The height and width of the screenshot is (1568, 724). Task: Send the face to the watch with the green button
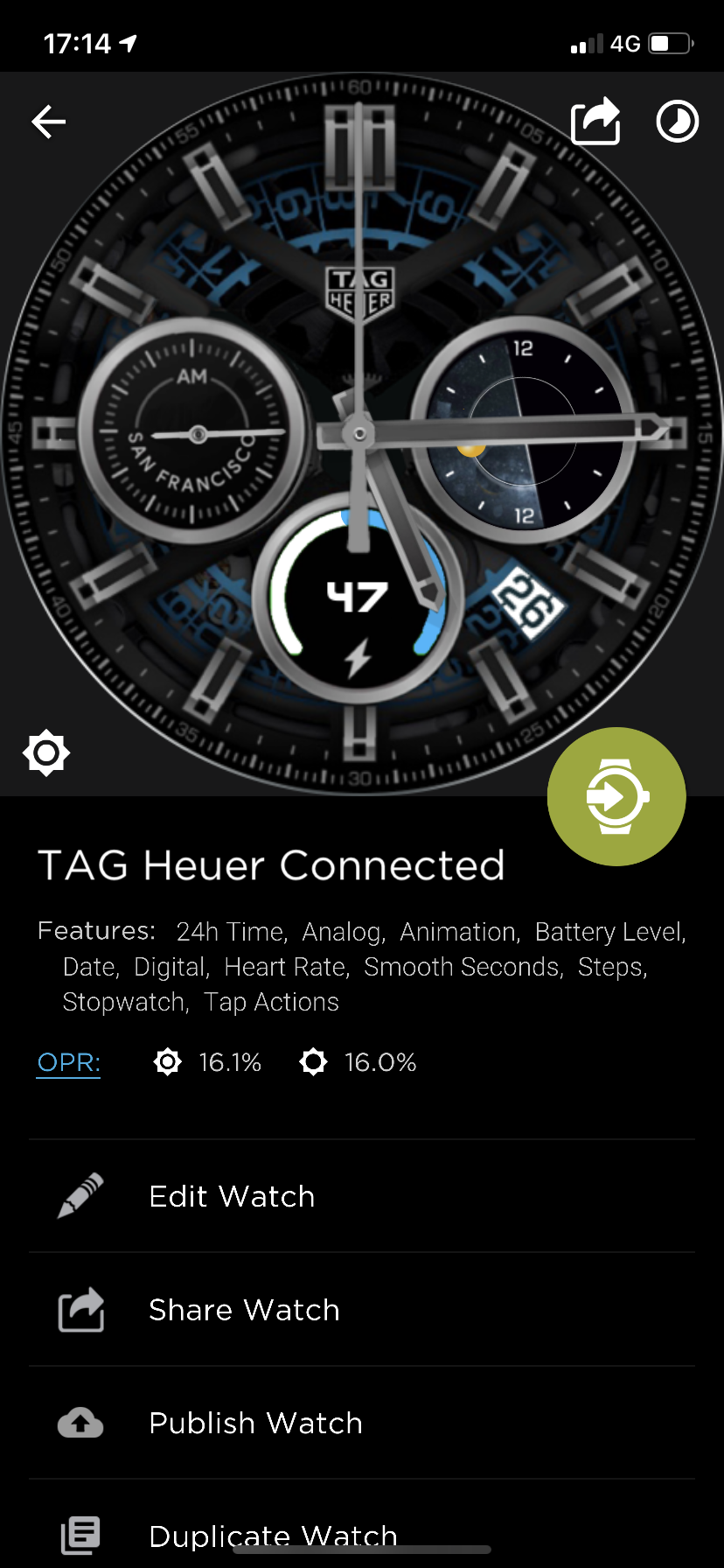tap(616, 796)
